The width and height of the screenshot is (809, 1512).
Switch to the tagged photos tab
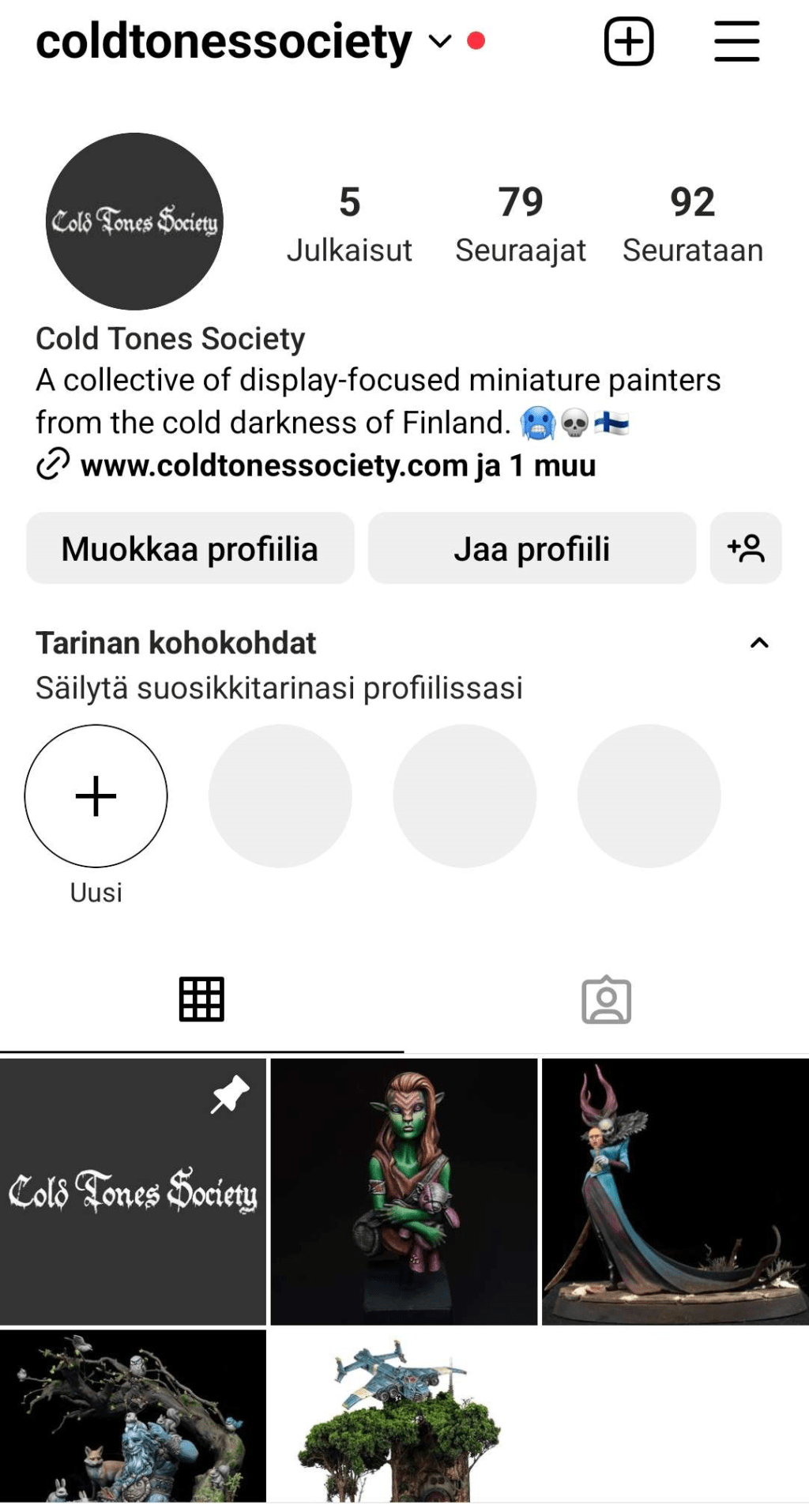[606, 1001]
